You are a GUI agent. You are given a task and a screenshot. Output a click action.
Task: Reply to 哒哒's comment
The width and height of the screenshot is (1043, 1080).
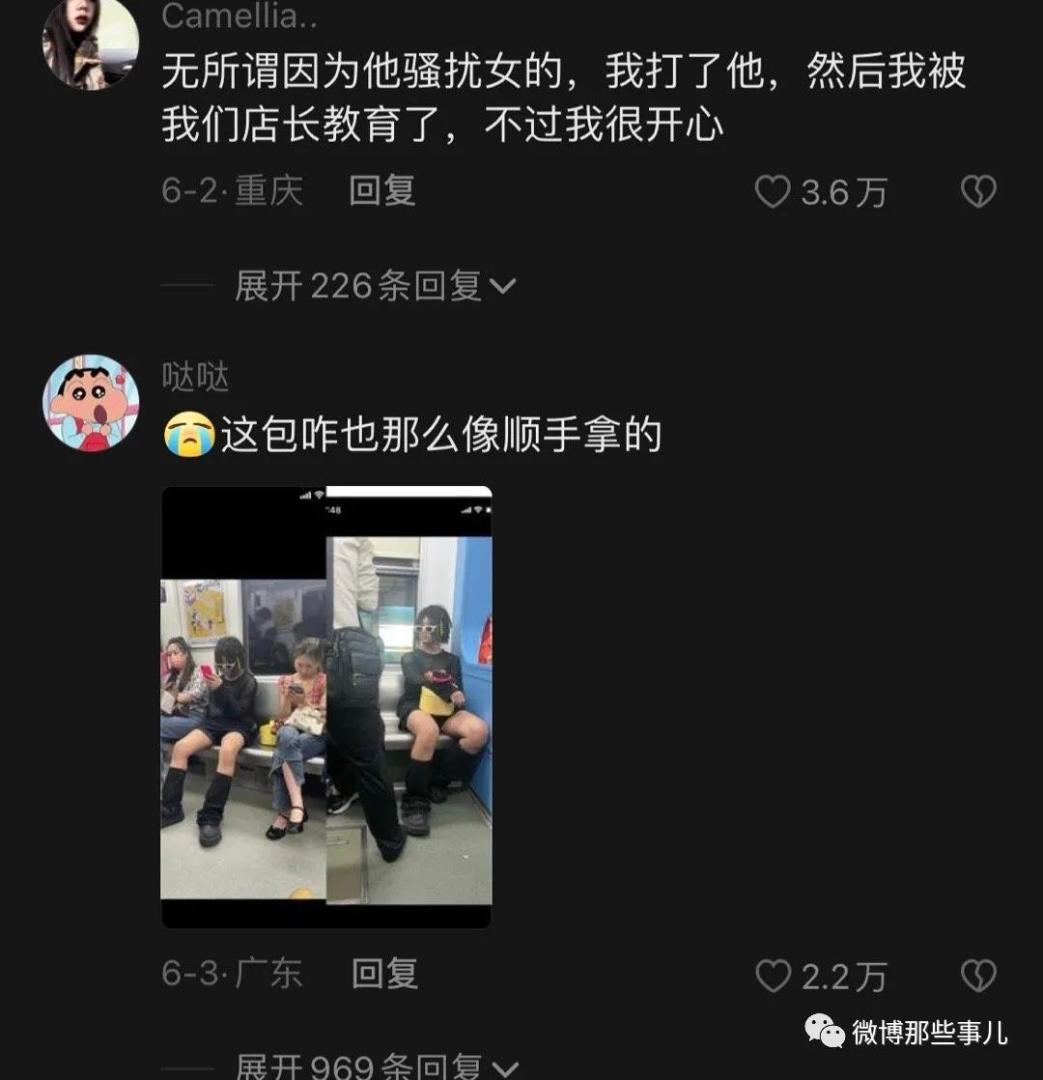(384, 973)
